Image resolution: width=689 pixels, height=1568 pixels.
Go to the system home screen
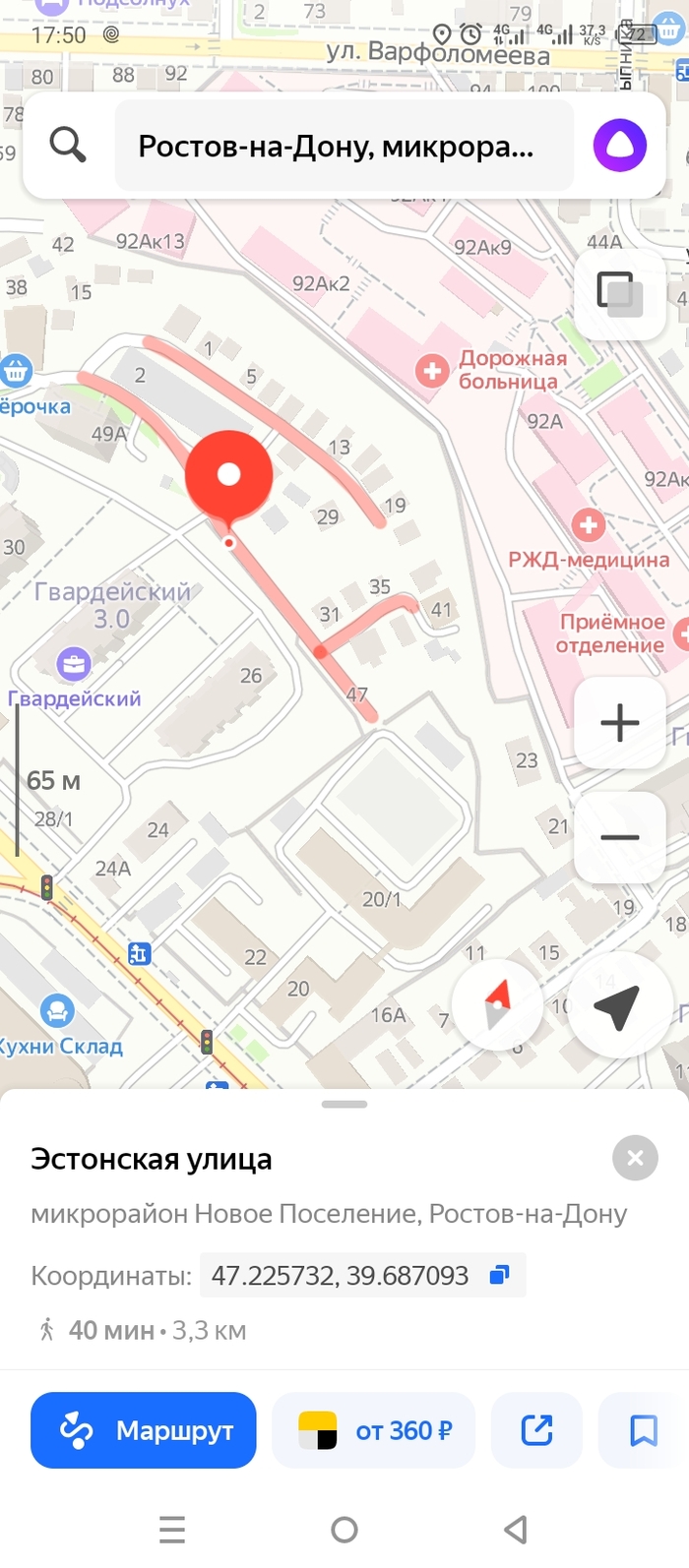(344, 1530)
